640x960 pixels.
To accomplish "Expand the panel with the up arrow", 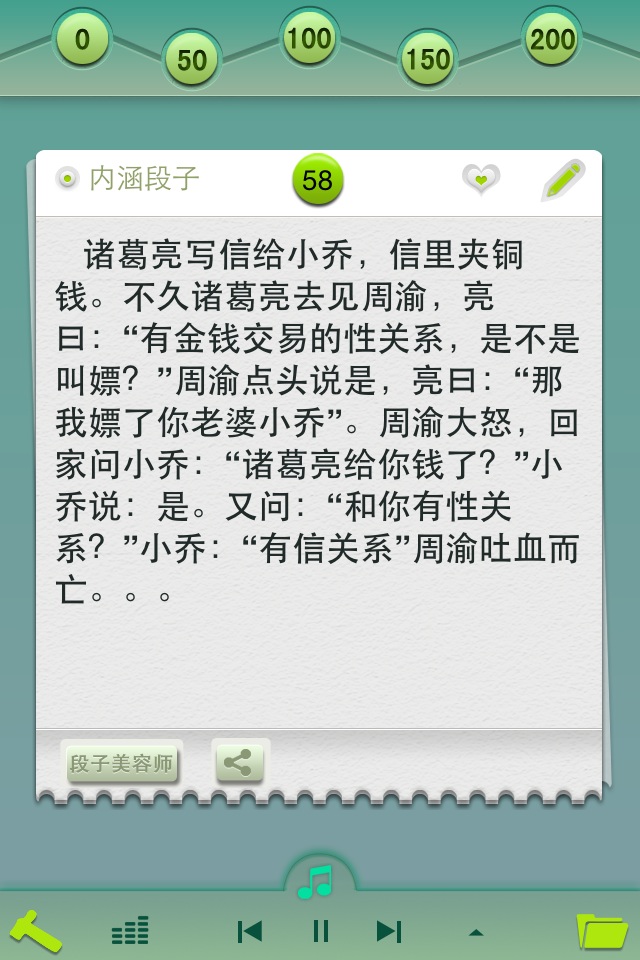I will pos(476,932).
